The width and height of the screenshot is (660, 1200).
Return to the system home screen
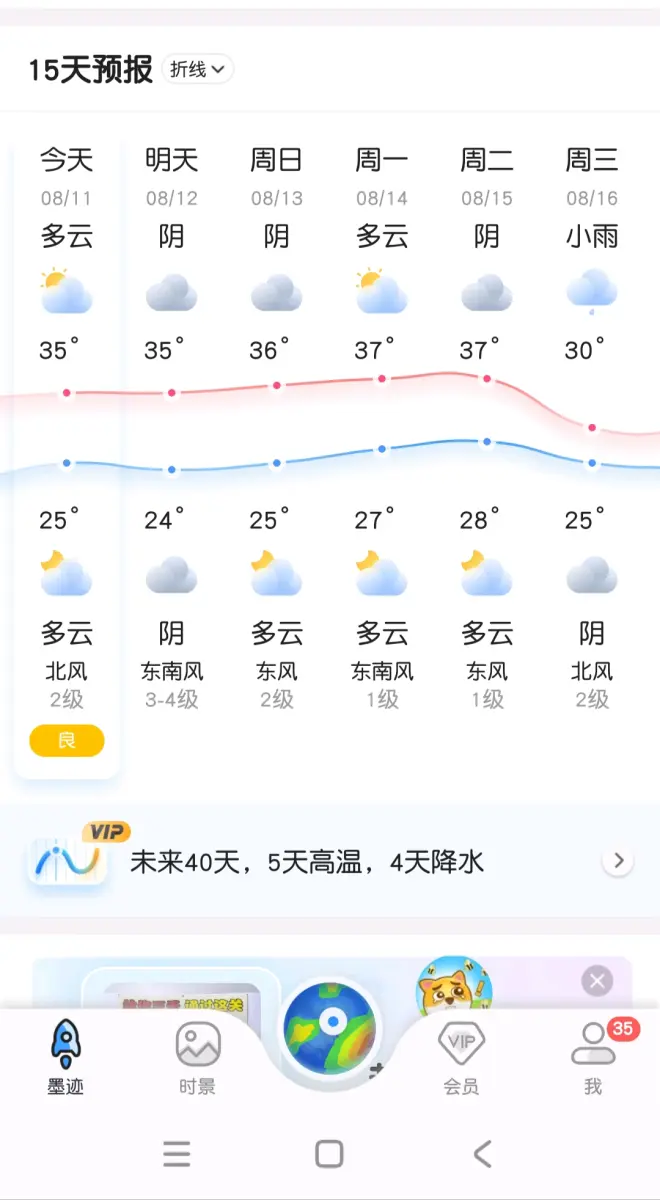pos(330,1154)
